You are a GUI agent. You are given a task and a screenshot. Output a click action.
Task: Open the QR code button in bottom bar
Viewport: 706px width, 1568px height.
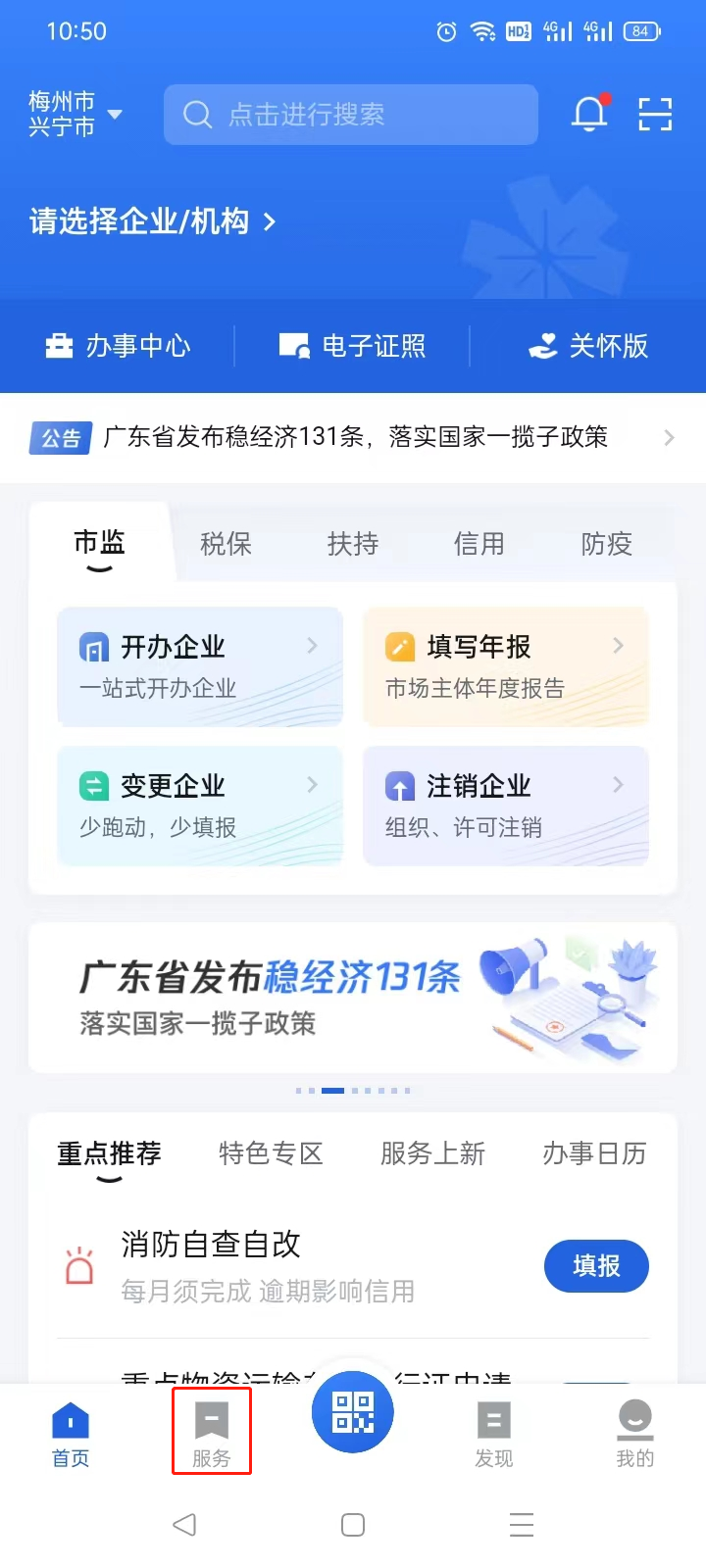click(353, 1412)
